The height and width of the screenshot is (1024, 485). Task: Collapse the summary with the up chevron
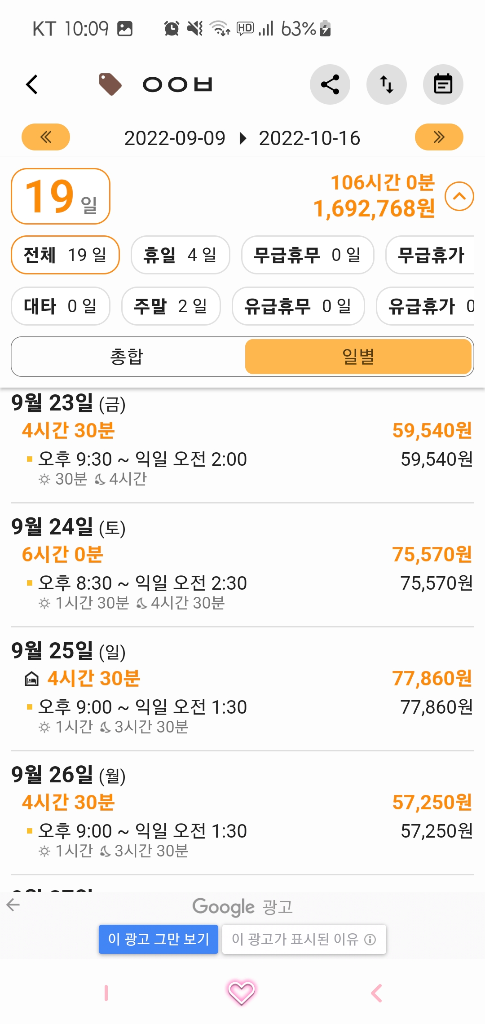pos(460,196)
